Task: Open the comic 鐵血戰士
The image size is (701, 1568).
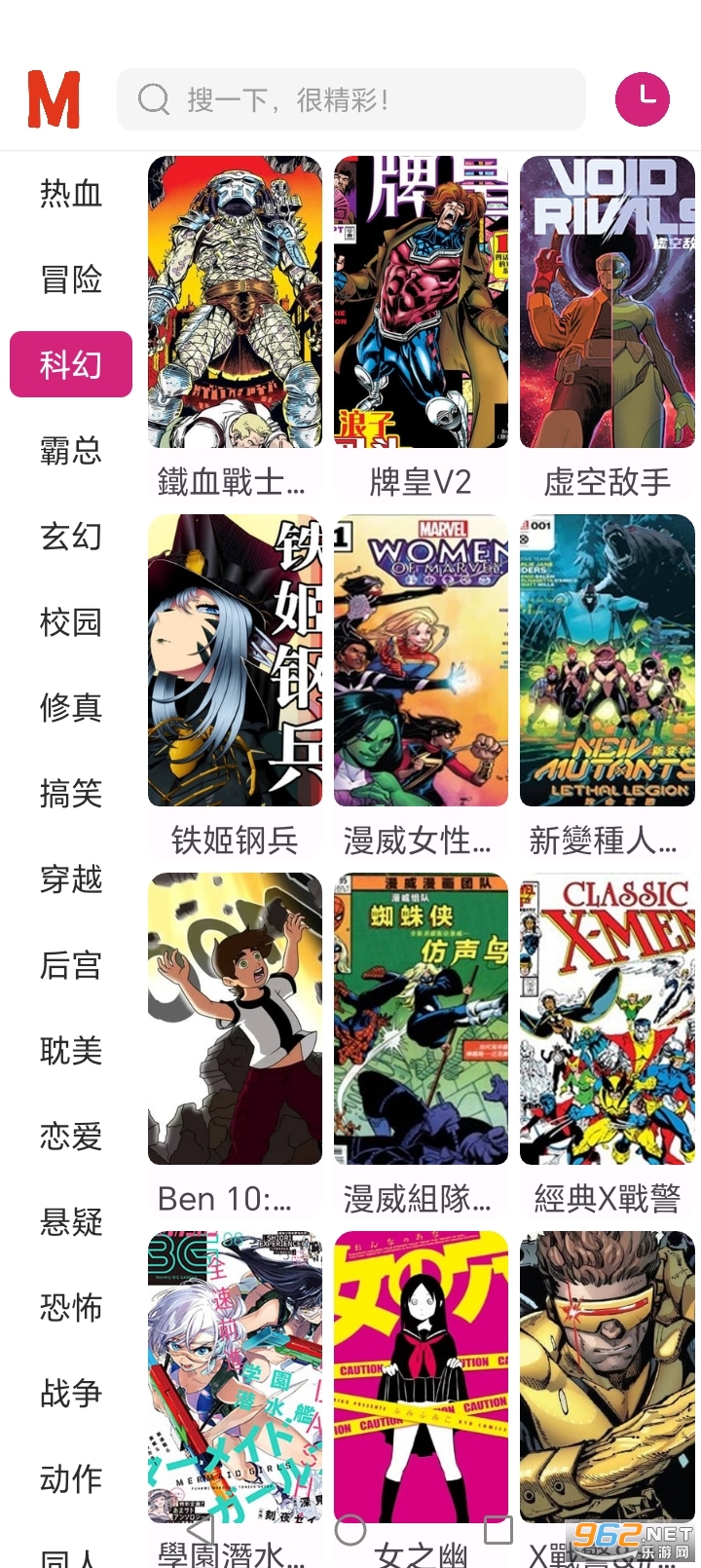Action: tap(235, 302)
